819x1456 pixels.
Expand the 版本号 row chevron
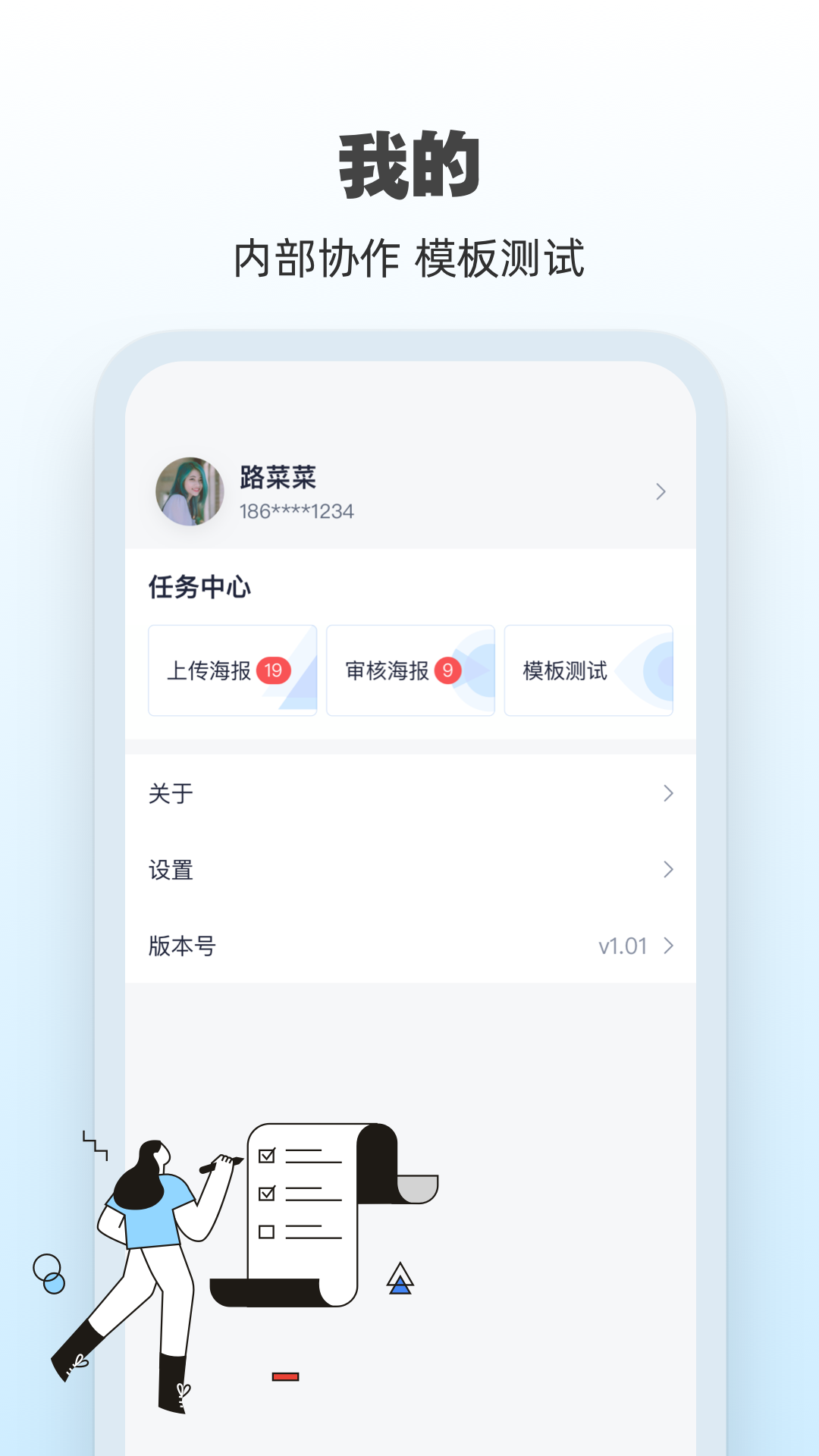pos(667,946)
